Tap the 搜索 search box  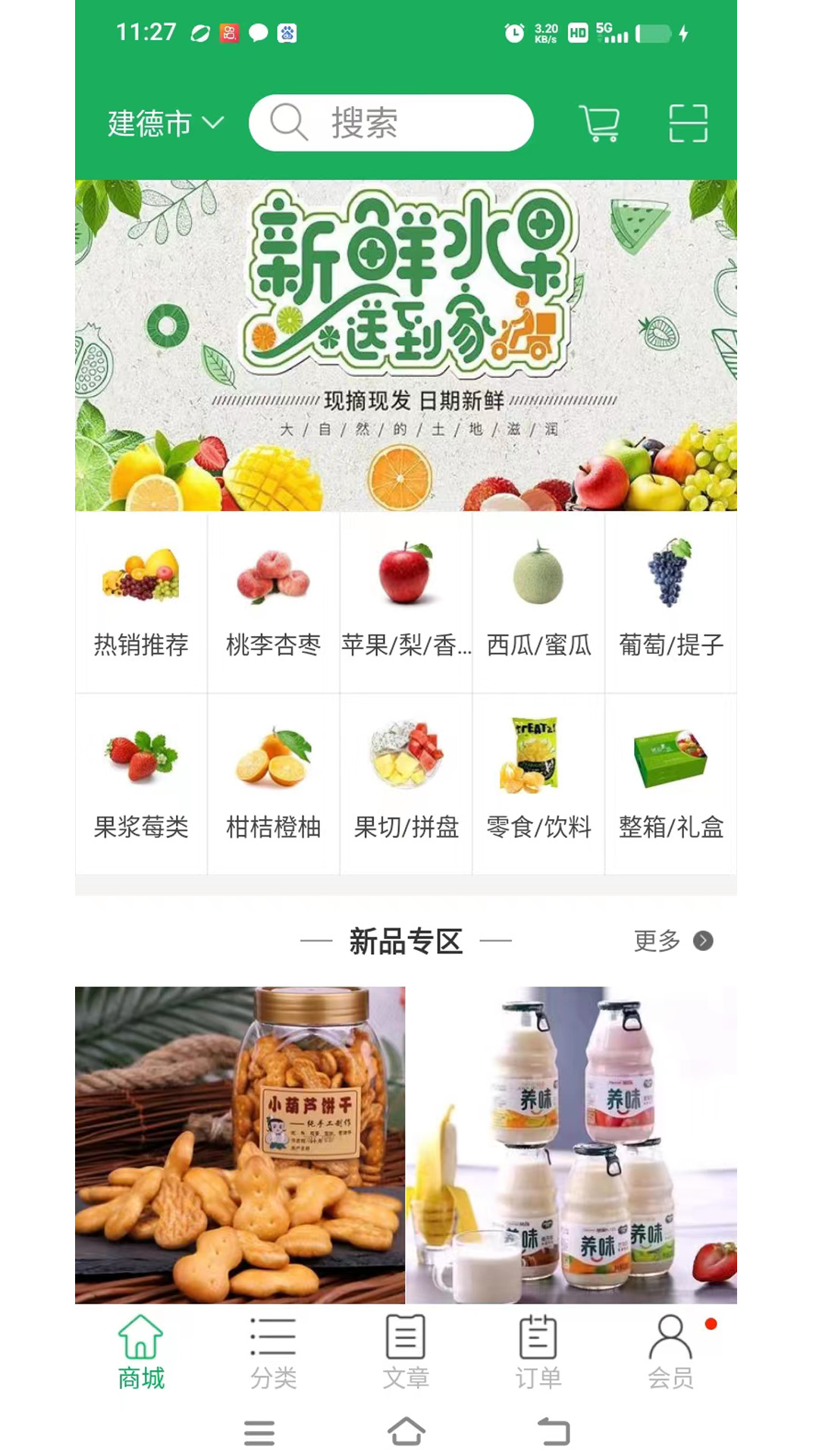(x=391, y=123)
